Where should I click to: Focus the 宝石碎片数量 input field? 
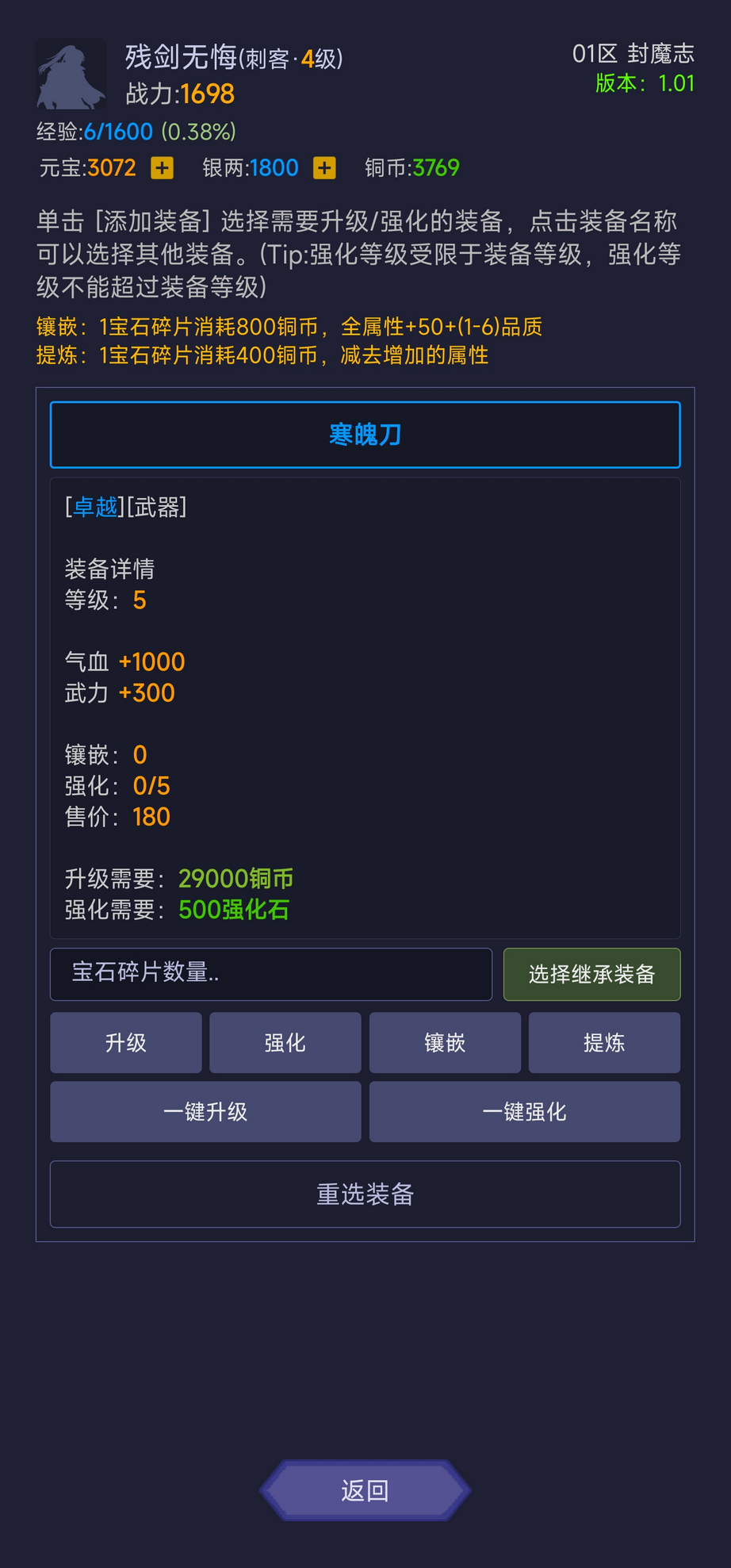pyautogui.click(x=271, y=974)
